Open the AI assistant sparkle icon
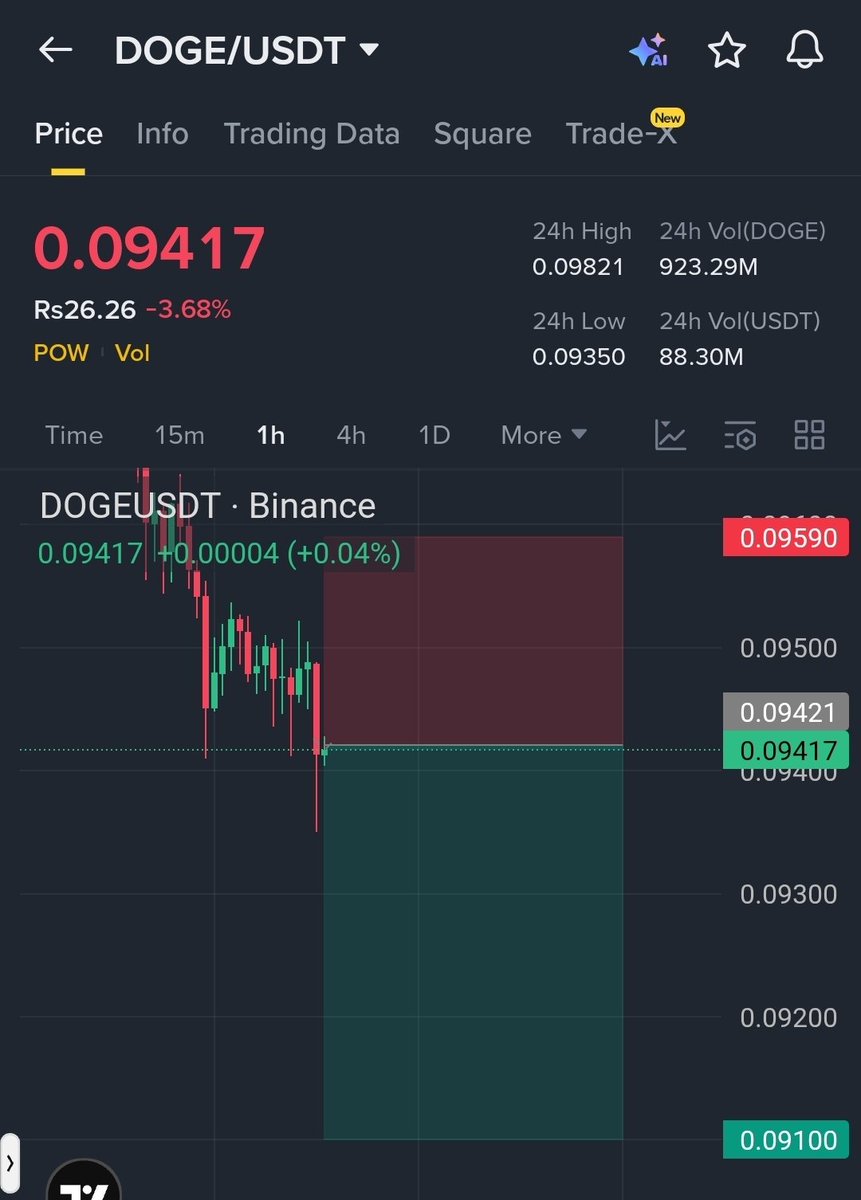Viewport: 861px width, 1200px height. pos(648,50)
